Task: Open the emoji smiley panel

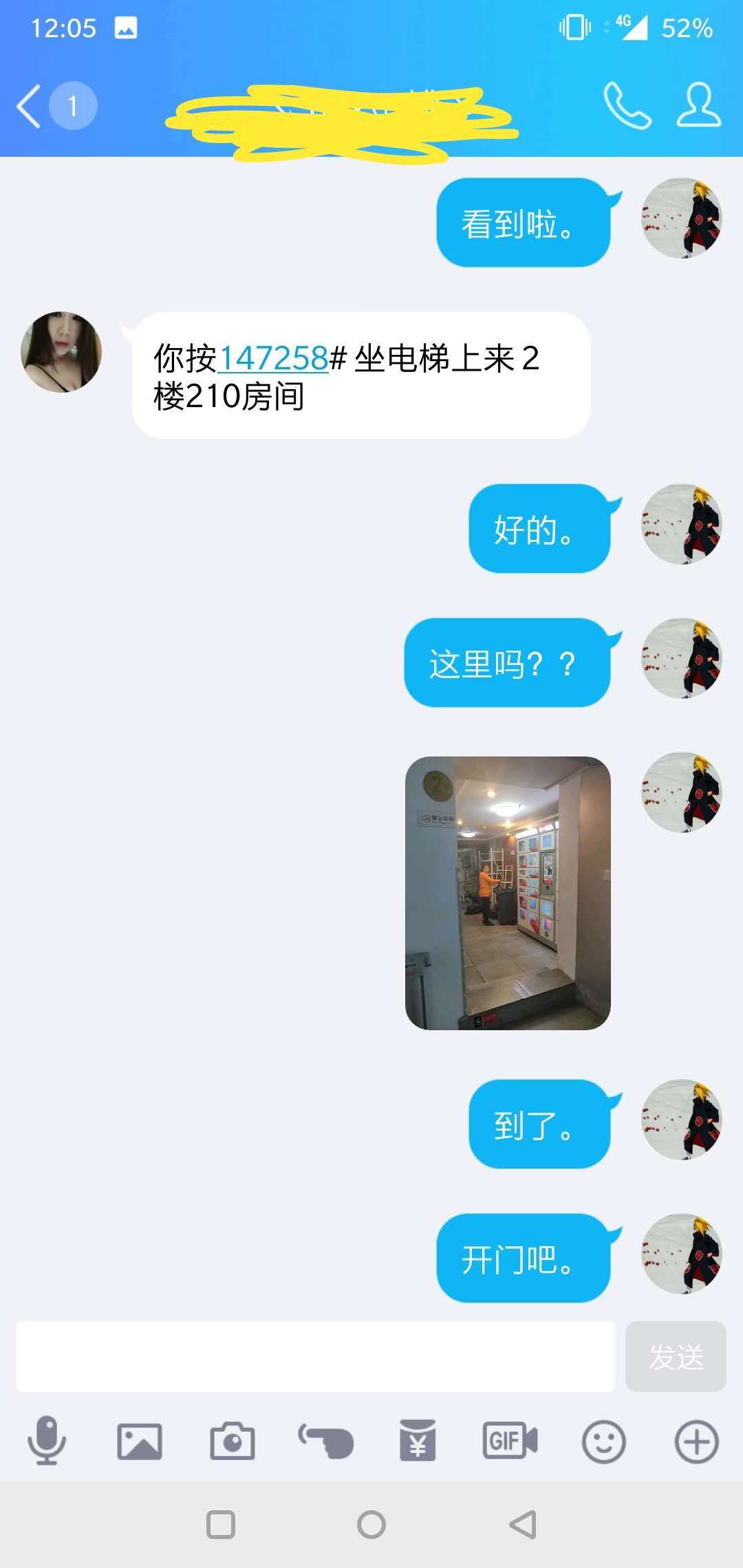Action: [x=603, y=1441]
